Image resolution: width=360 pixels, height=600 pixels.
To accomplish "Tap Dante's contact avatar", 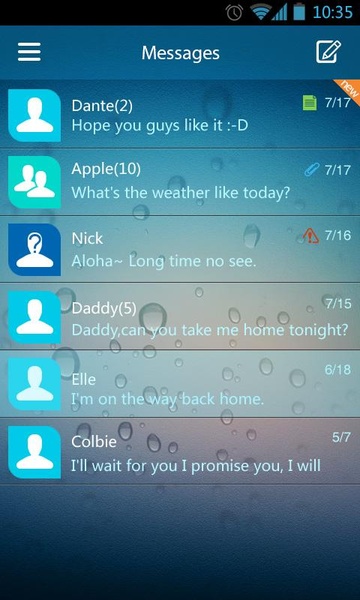I will [34, 115].
